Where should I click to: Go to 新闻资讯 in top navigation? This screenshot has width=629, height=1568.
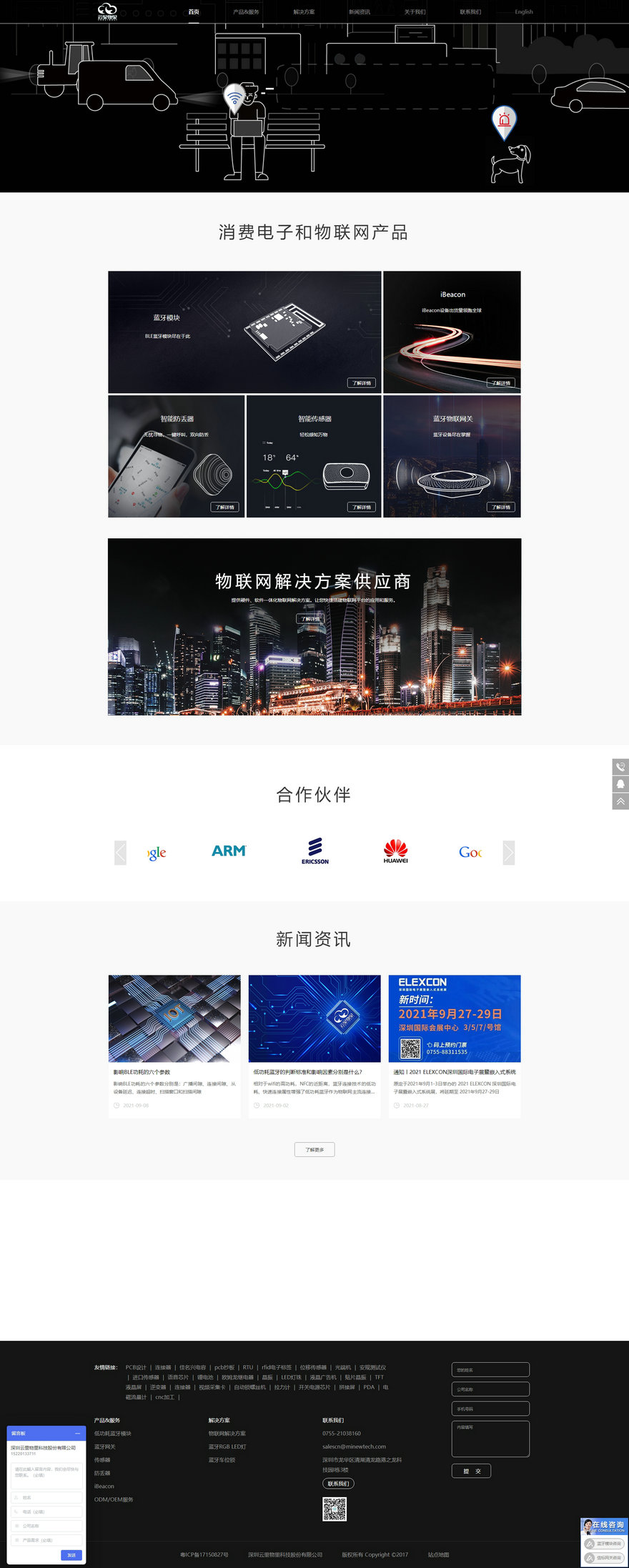[x=360, y=12]
